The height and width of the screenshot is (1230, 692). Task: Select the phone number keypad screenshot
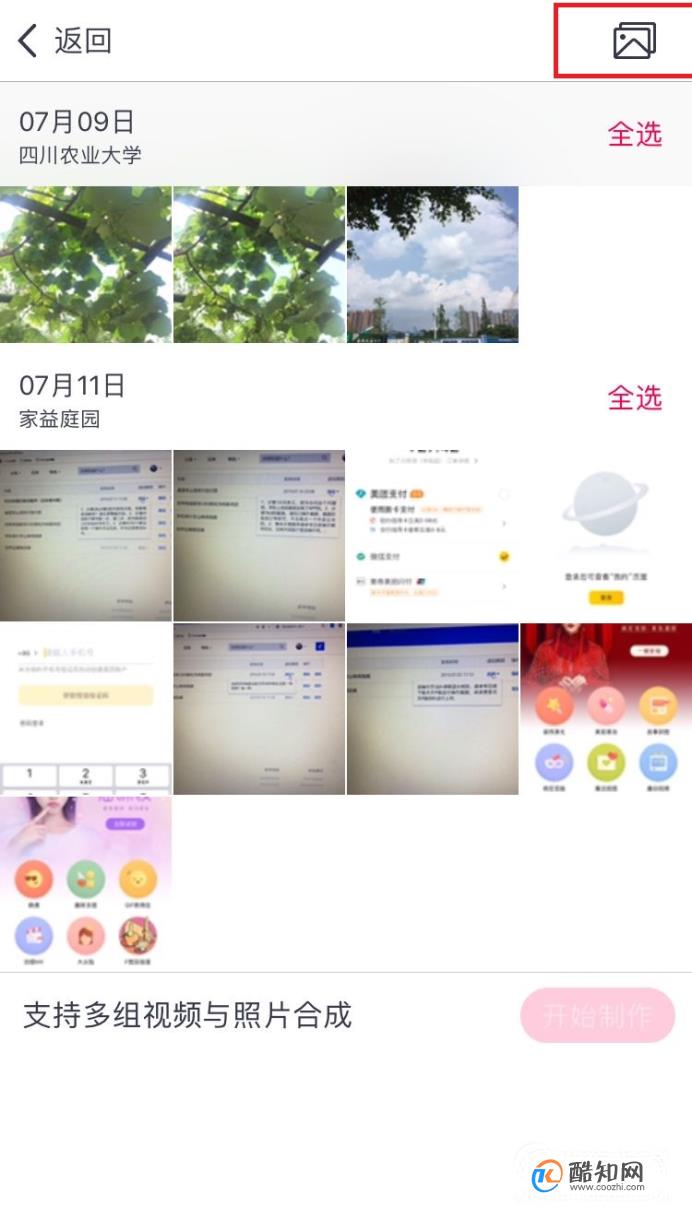pos(86,708)
